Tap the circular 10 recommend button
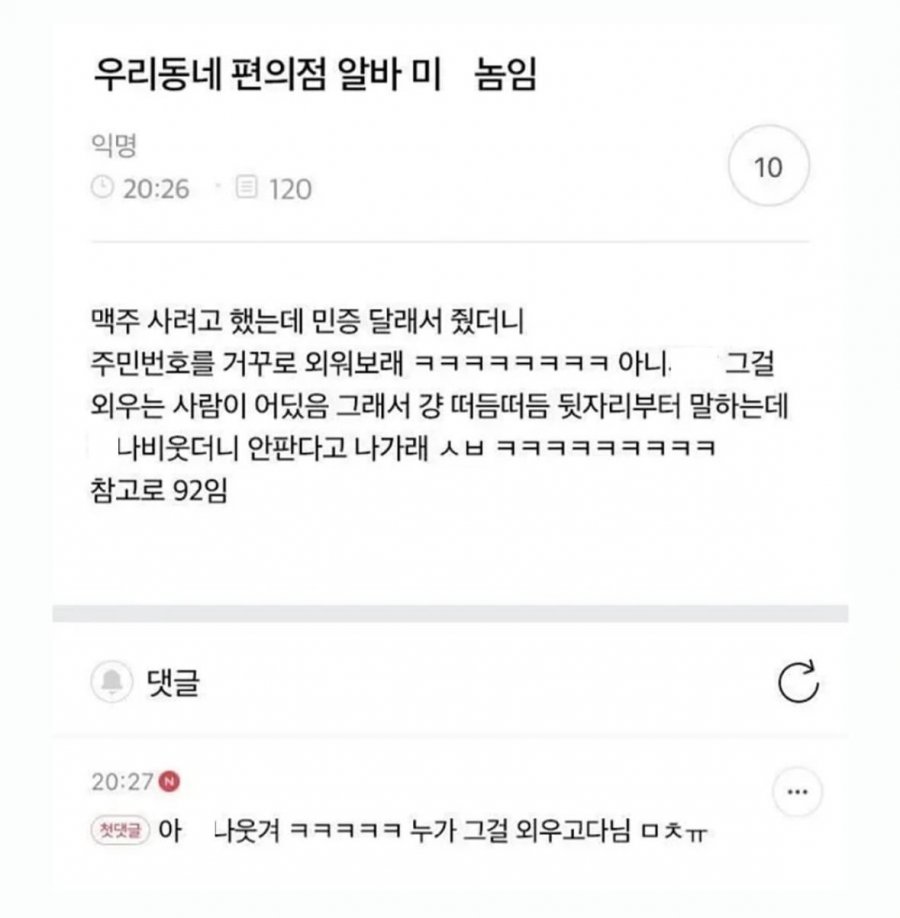 768,168
